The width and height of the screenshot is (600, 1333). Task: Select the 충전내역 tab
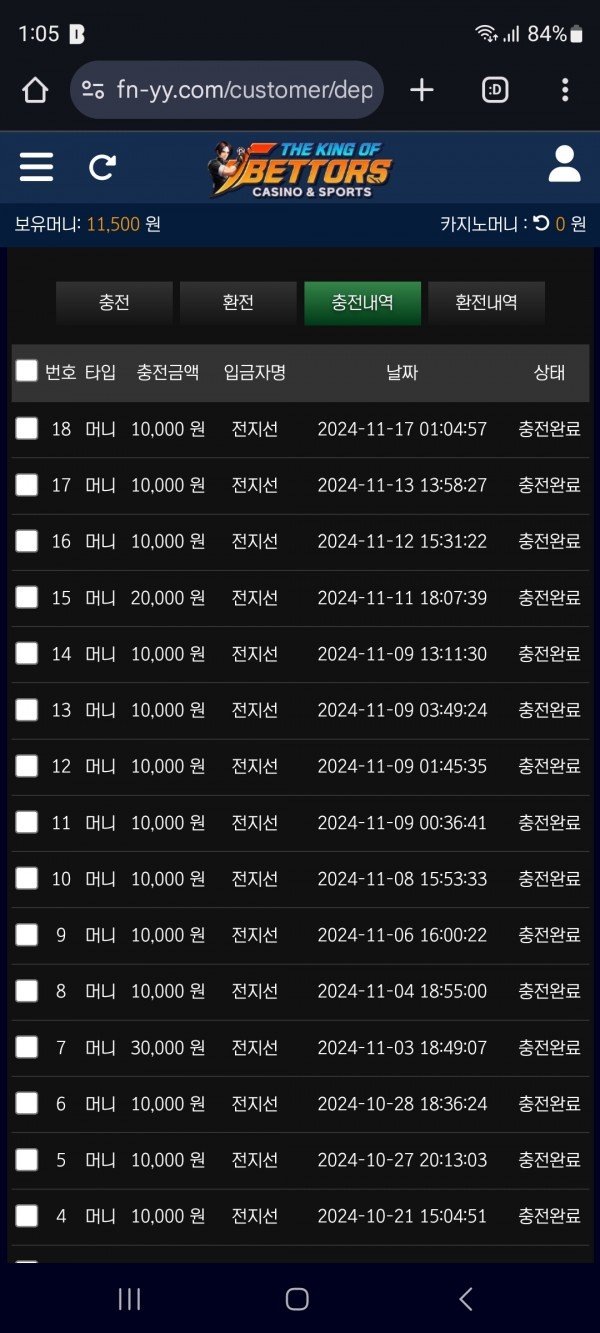[362, 303]
